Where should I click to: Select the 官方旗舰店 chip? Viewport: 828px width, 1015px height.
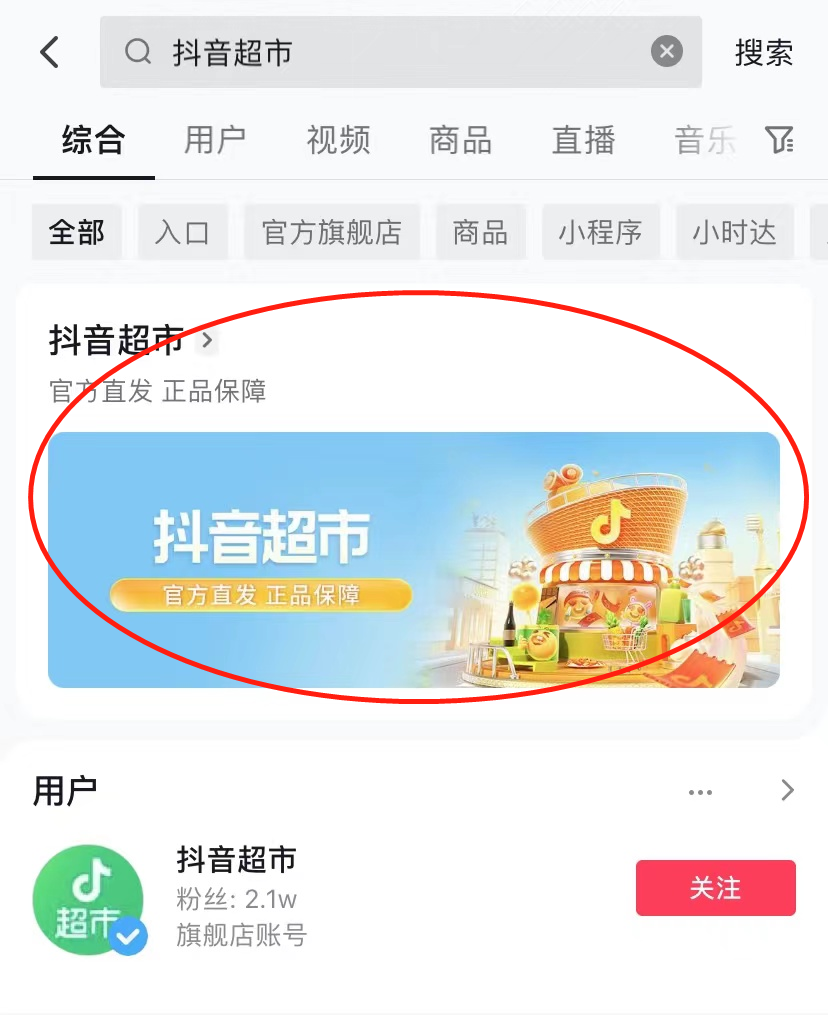click(x=331, y=232)
